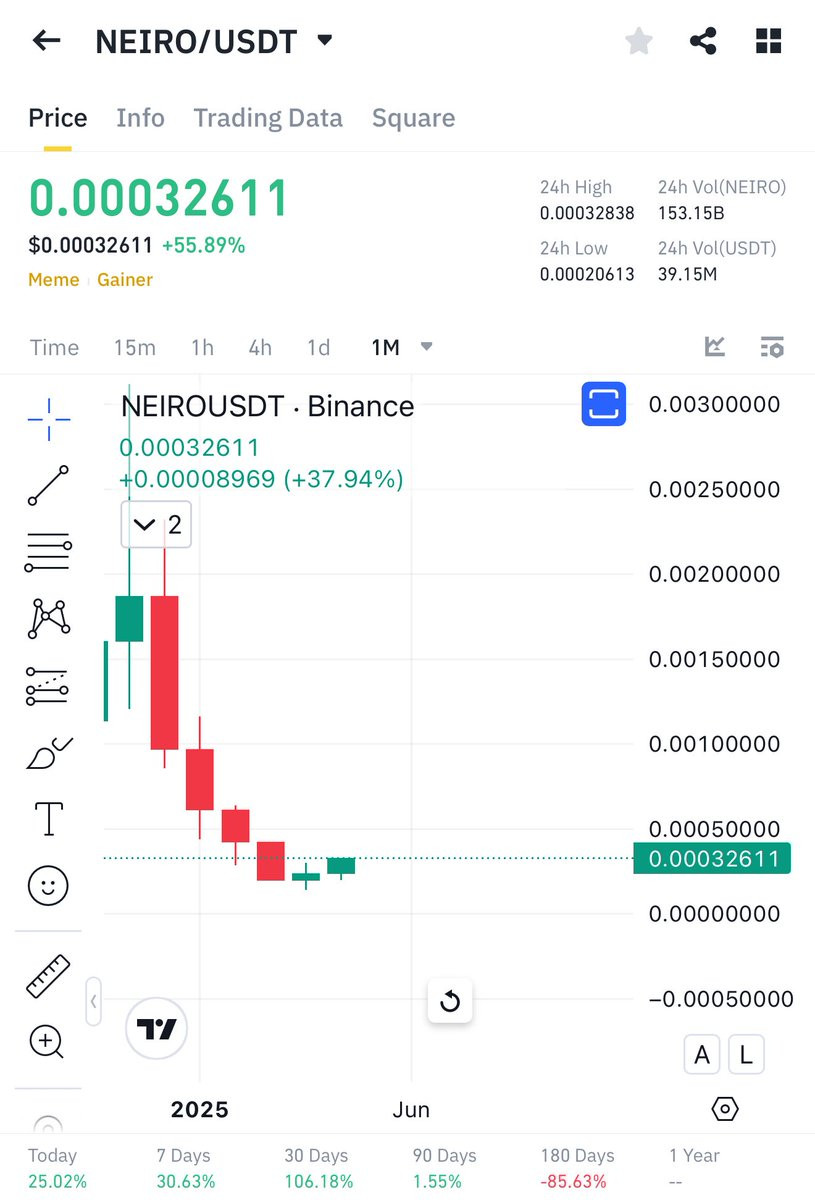The width and height of the screenshot is (815, 1200).
Task: Expand the 1M interval dropdown
Action: click(x=427, y=347)
